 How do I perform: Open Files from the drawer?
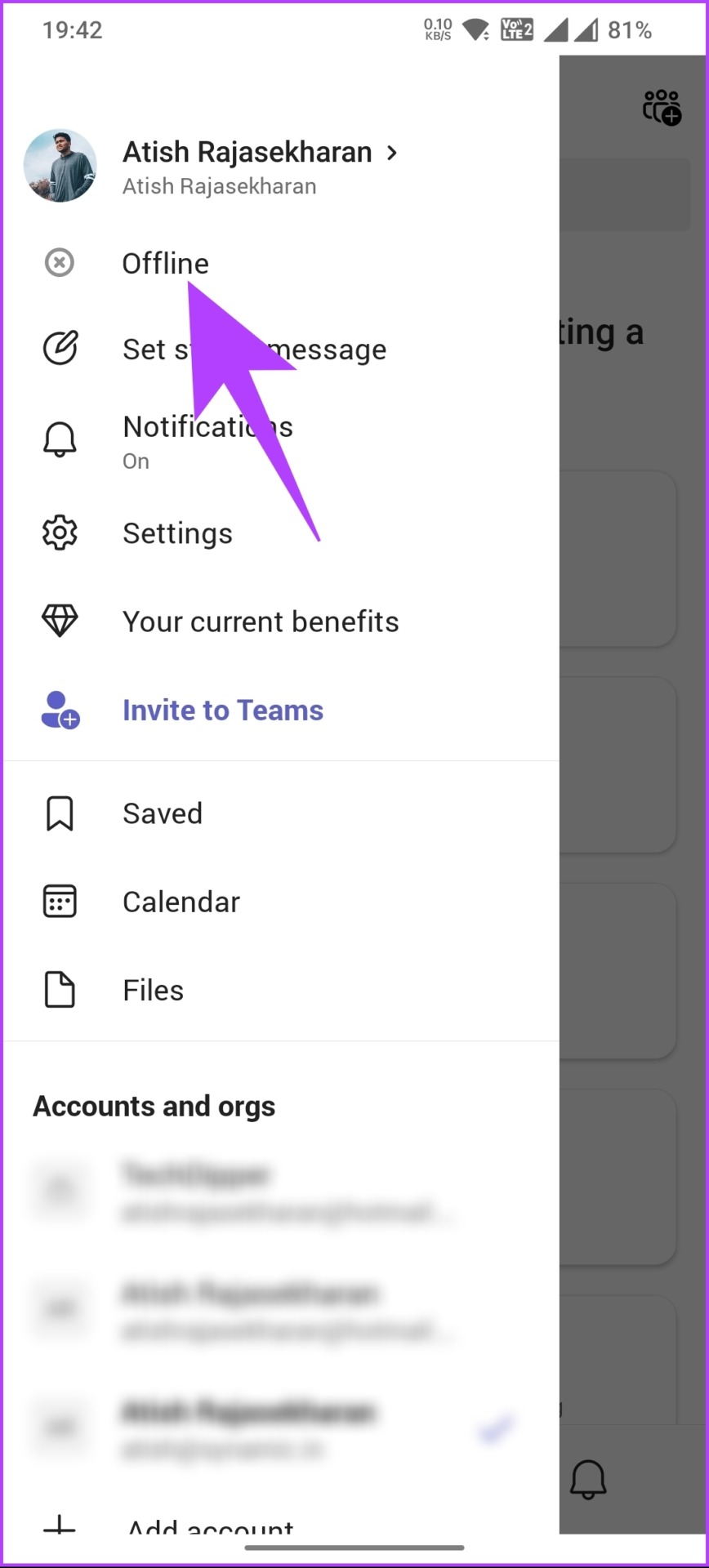pos(280,990)
